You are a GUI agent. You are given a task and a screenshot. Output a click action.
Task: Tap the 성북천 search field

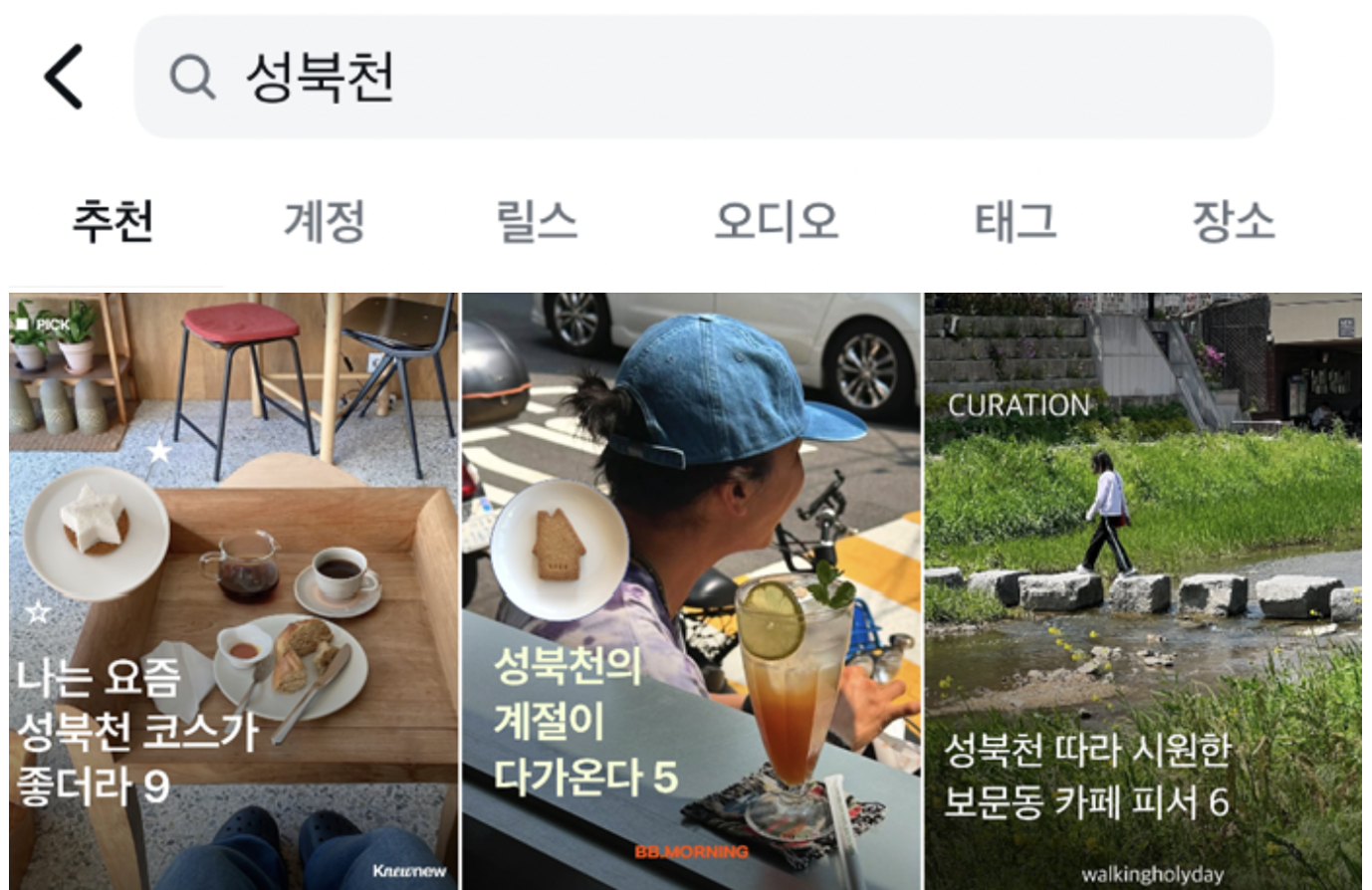pos(702,77)
